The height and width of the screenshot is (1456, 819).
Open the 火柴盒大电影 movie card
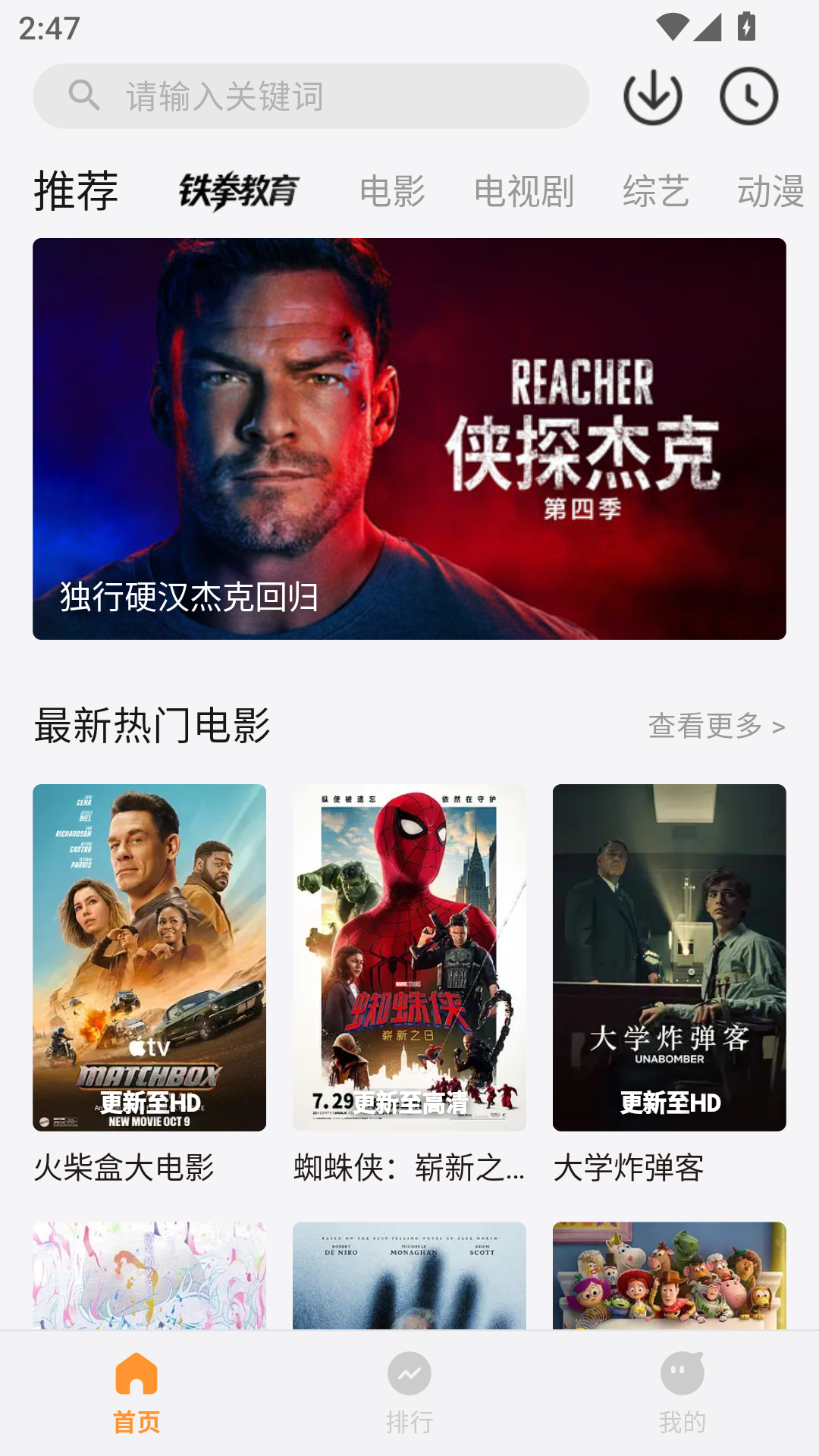pos(149,984)
